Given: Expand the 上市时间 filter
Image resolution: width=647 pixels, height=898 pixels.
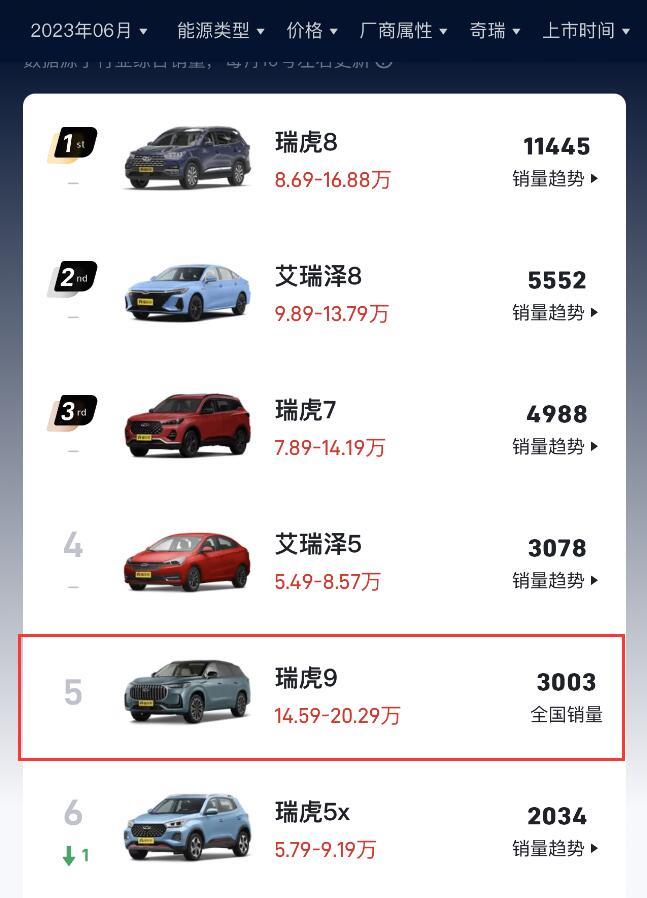Looking at the screenshot, I should coord(586,31).
